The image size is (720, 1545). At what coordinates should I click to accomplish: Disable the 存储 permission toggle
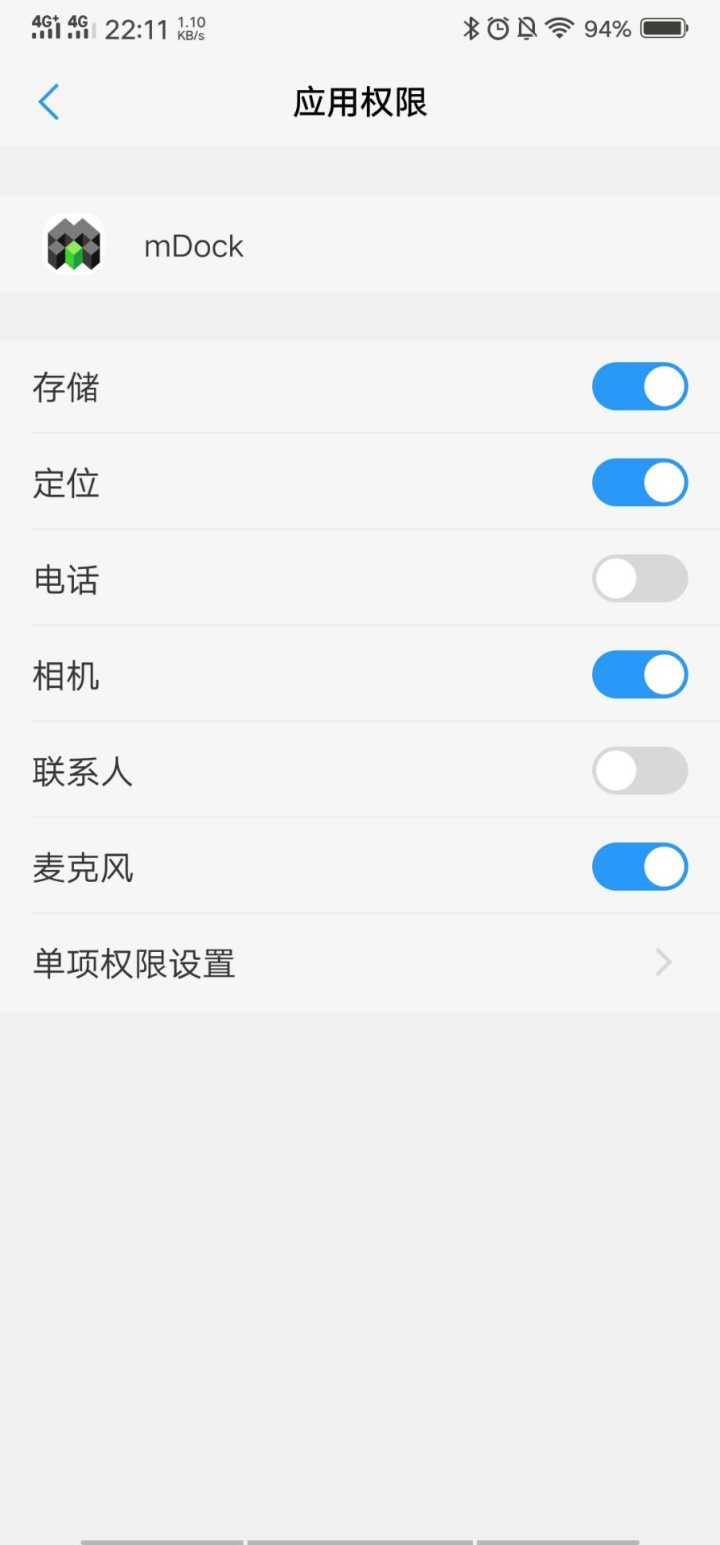[x=640, y=387]
